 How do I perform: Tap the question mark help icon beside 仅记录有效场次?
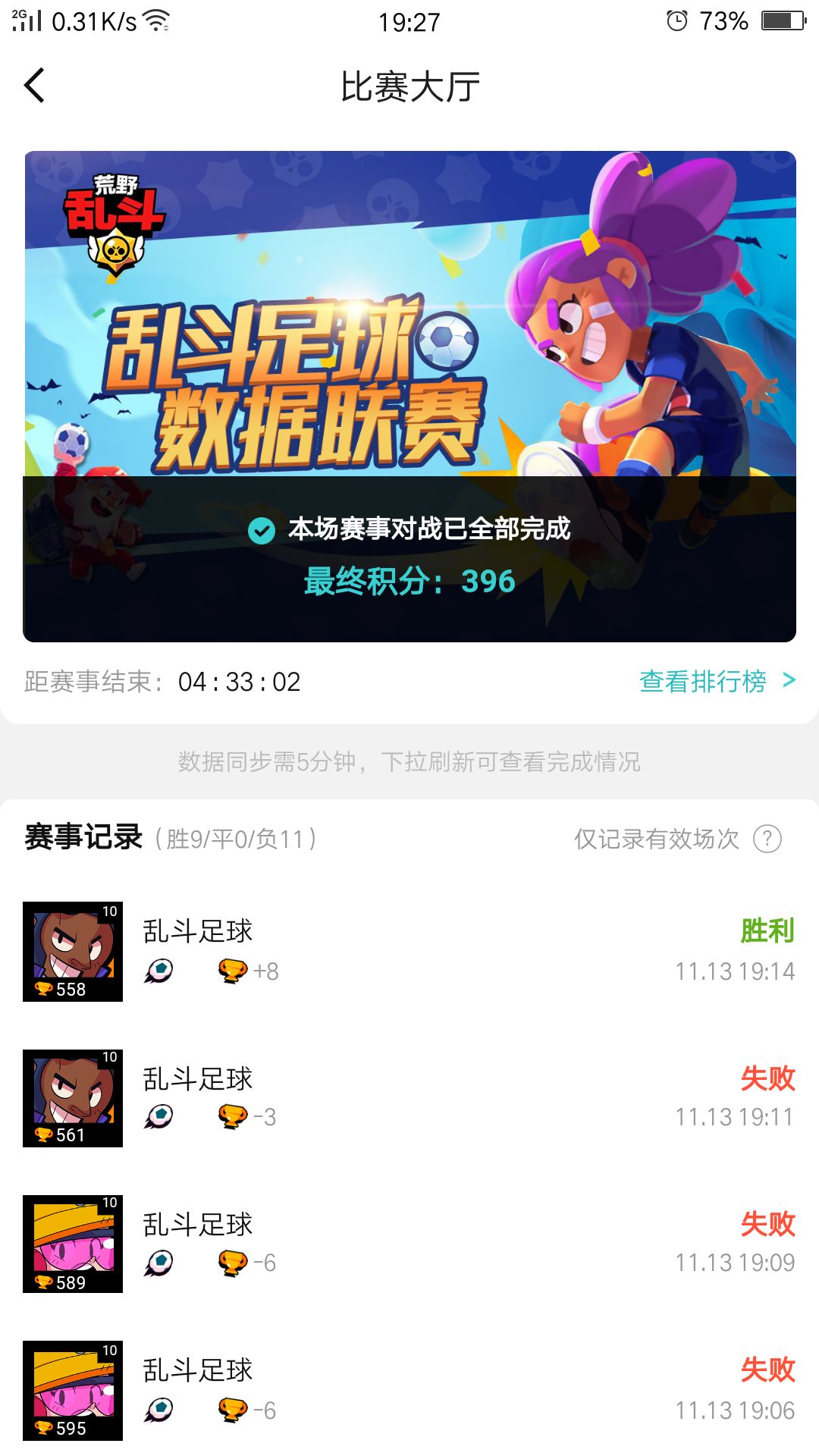click(x=768, y=839)
